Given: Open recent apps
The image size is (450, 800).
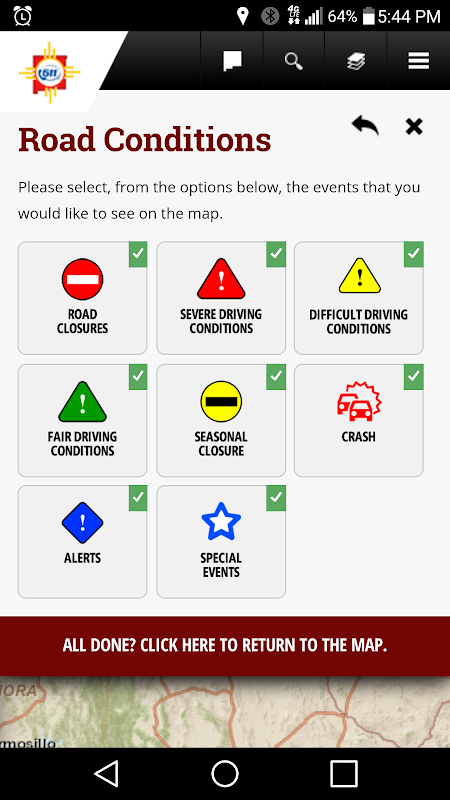Looking at the screenshot, I should coord(343,774).
